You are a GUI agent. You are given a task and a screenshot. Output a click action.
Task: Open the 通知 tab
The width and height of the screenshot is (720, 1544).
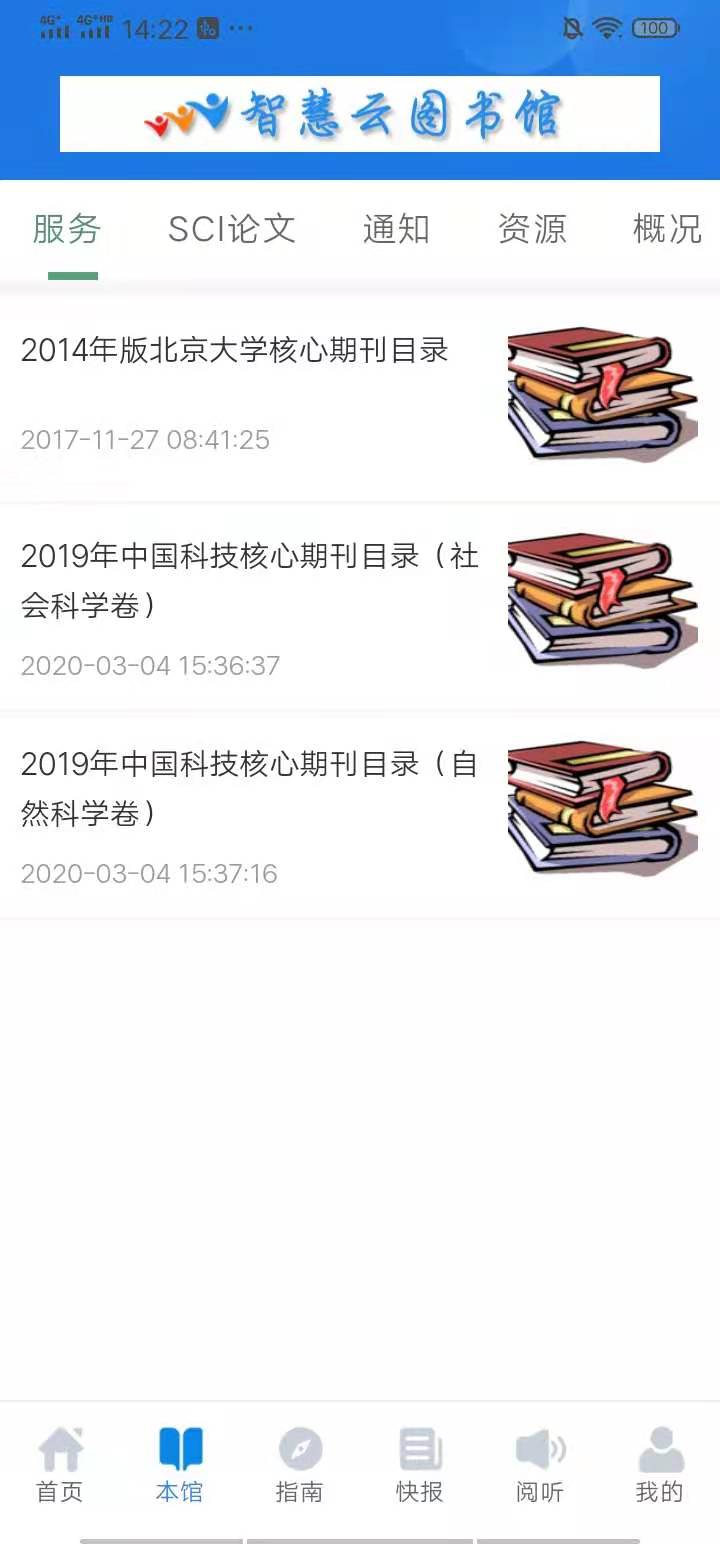click(x=396, y=229)
